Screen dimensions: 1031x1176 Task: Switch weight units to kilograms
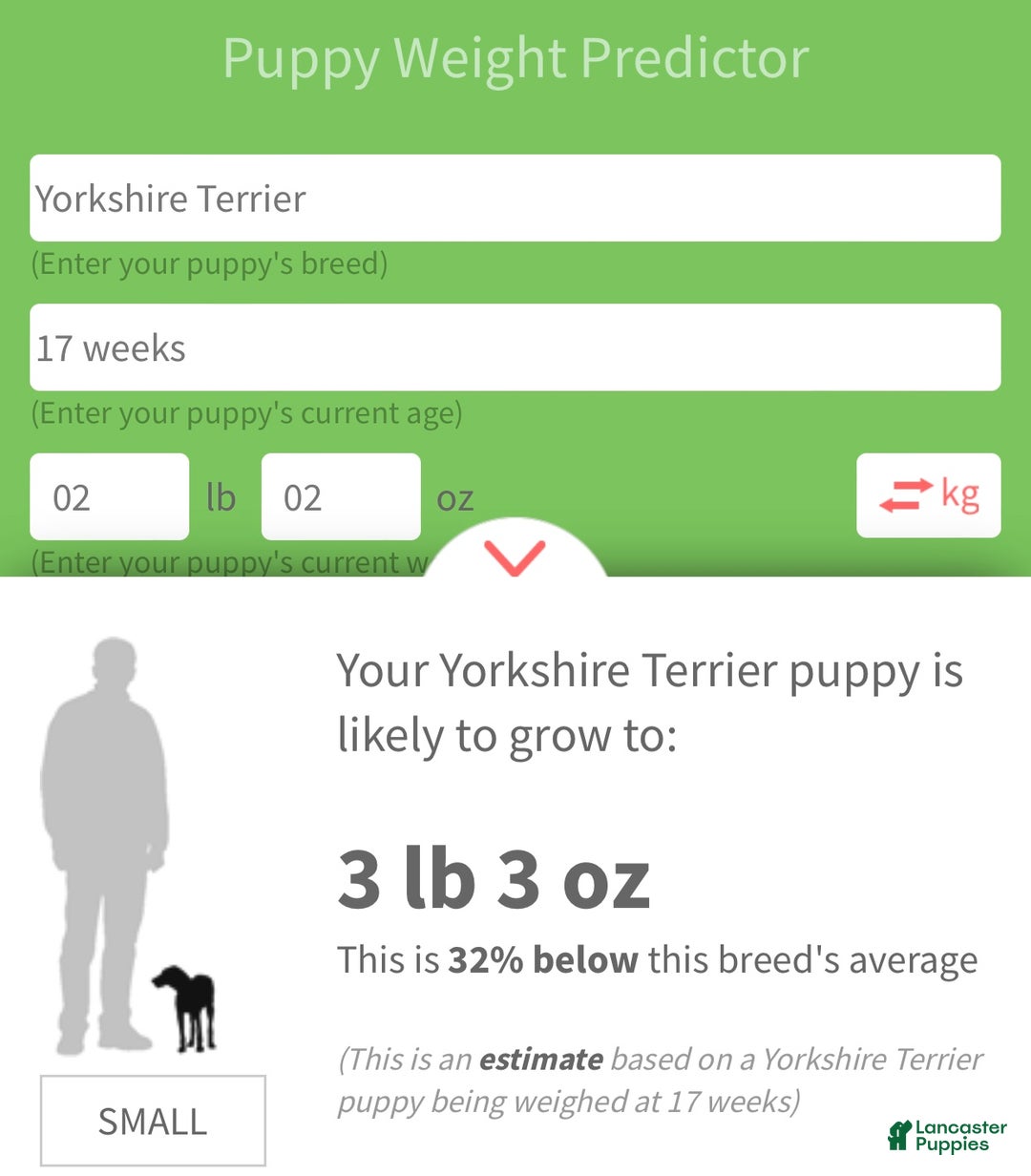pos(928,494)
